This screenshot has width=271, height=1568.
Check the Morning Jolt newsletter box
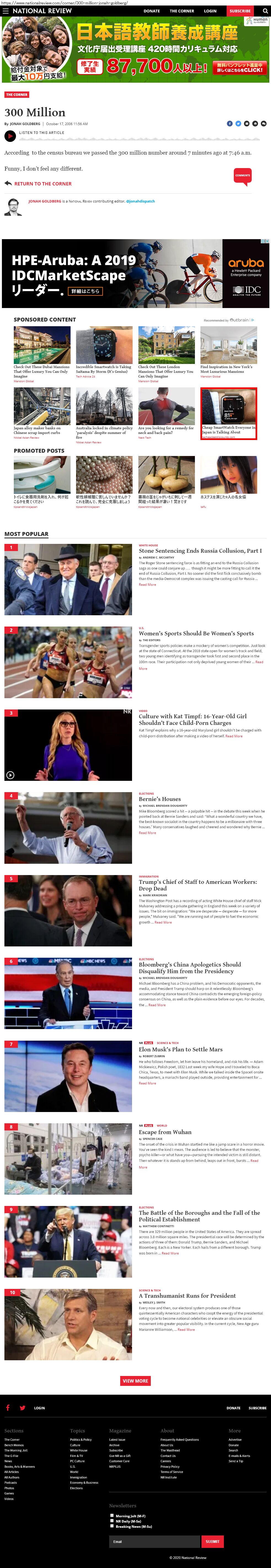coord(112,1516)
